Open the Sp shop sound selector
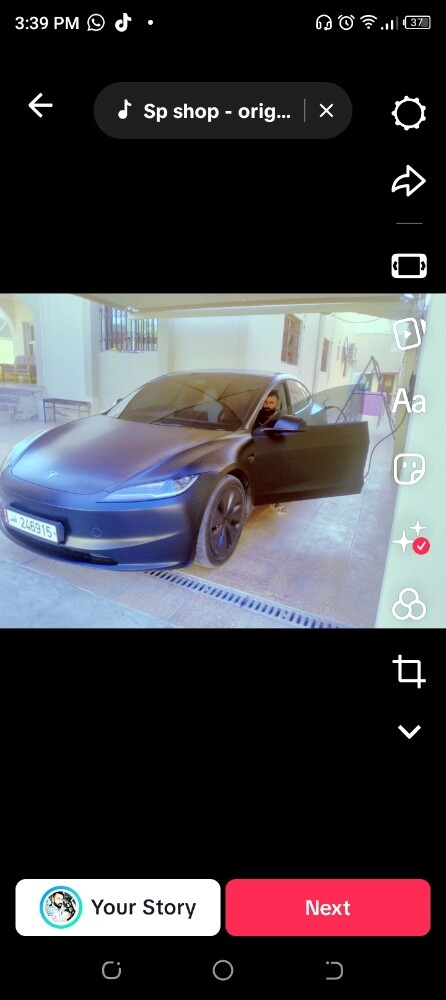The image size is (446, 1000). 204,111
